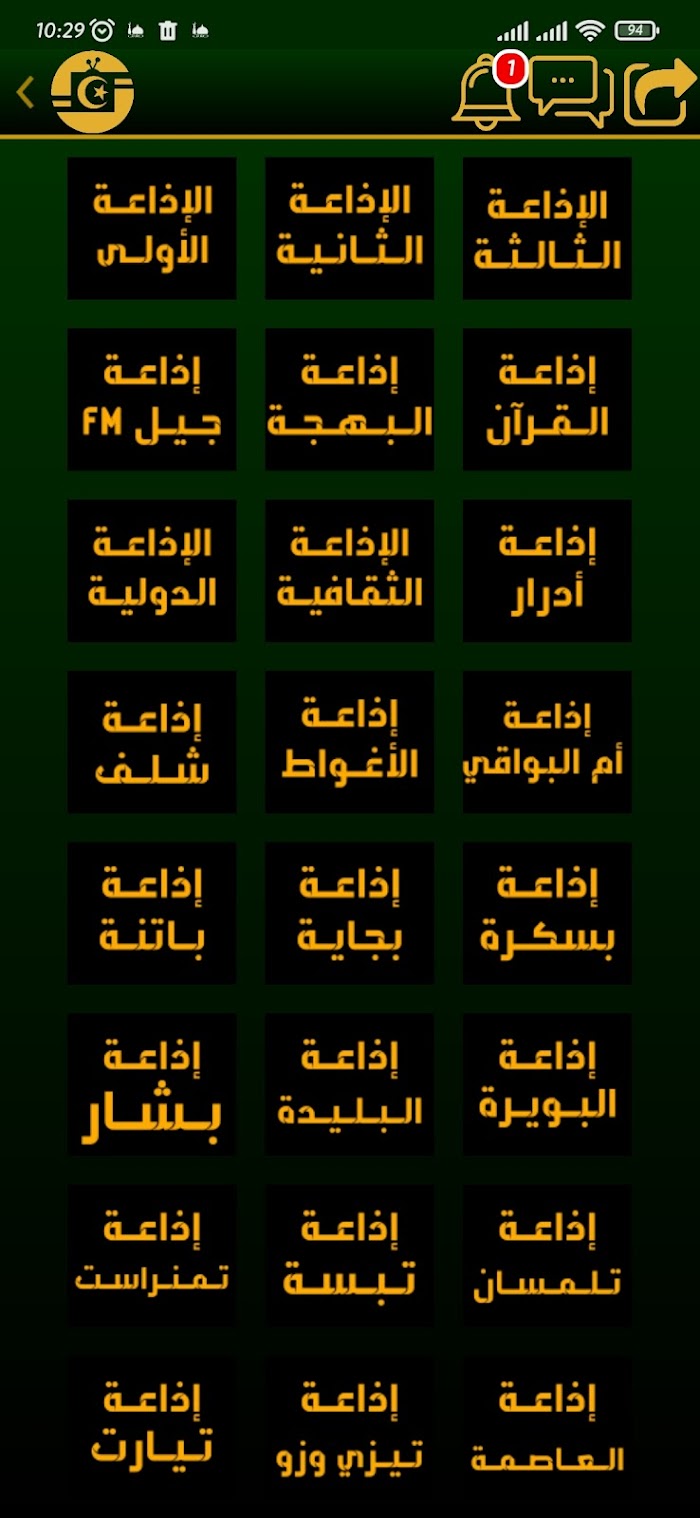
Task: Open the chat messages icon
Action: pos(570,92)
